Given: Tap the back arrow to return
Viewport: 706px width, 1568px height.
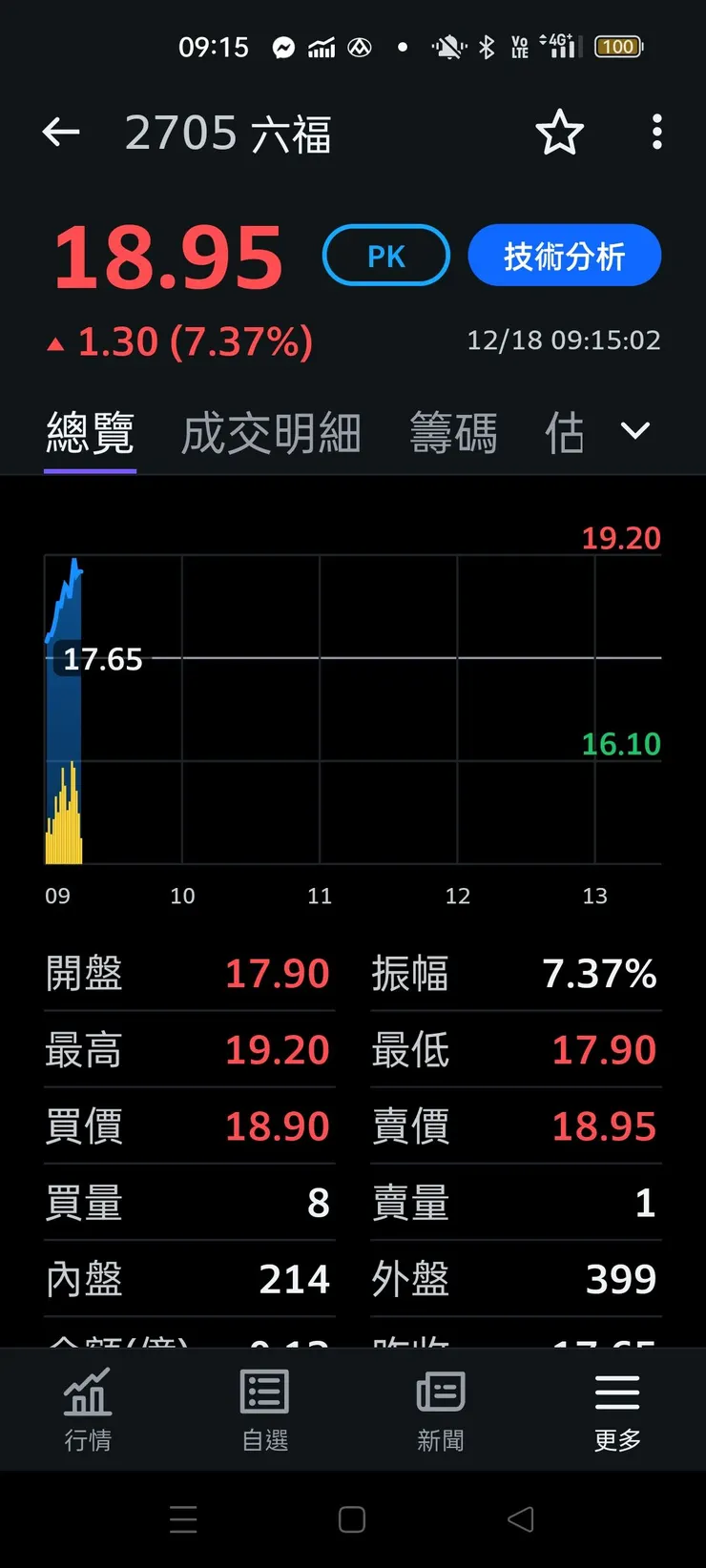Looking at the screenshot, I should [61, 133].
